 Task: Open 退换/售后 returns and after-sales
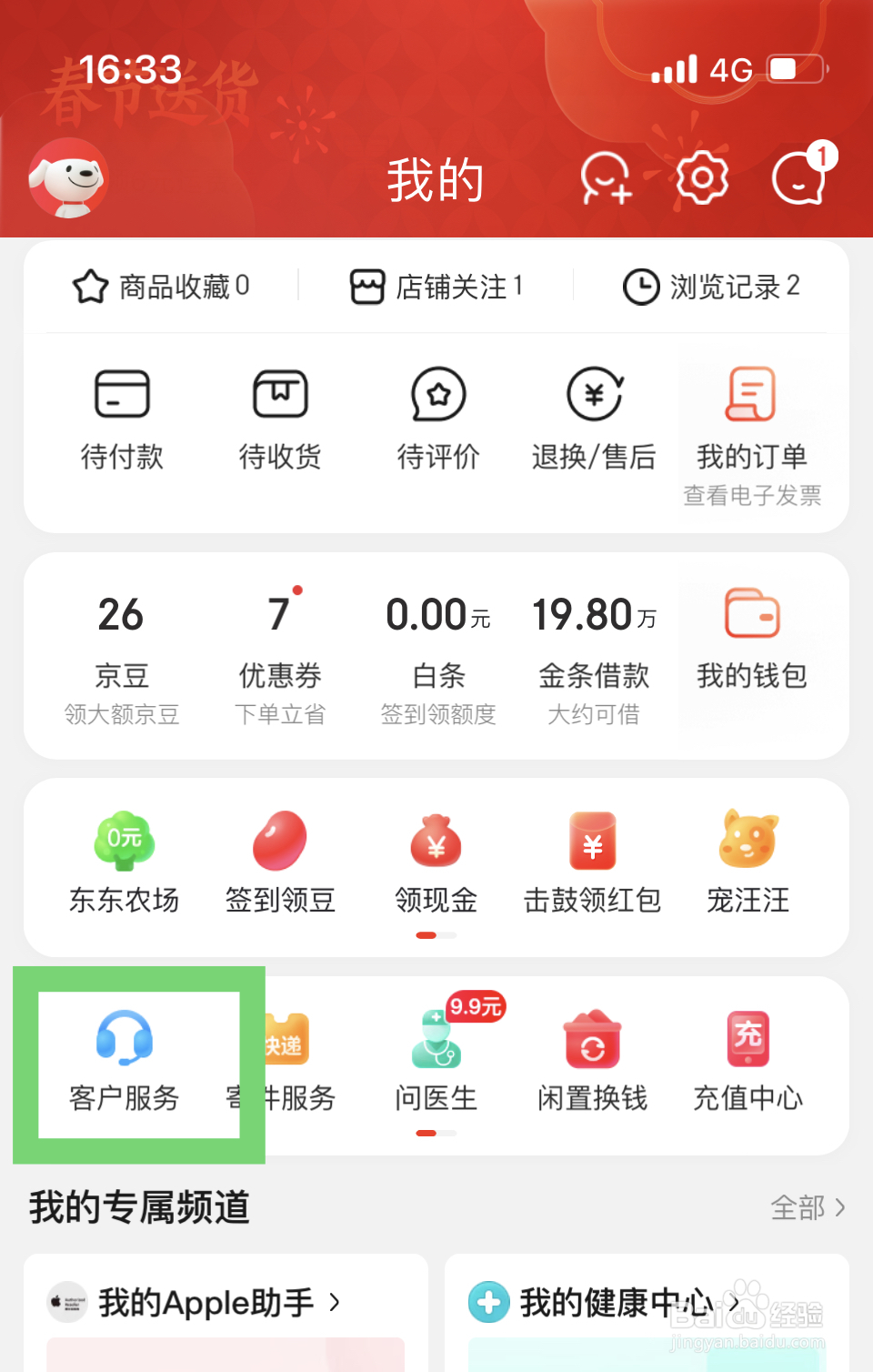(594, 419)
